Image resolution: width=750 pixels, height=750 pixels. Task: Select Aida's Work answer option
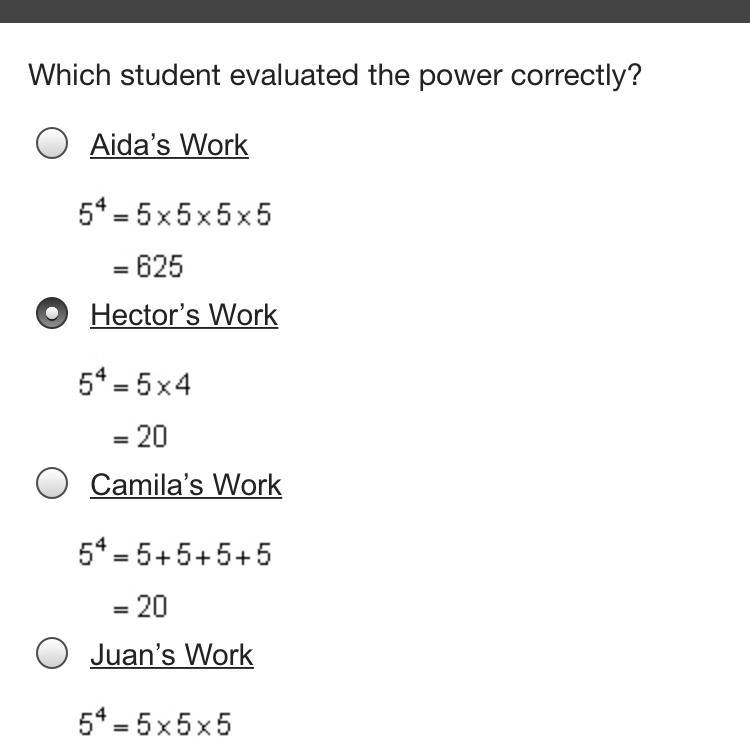pos(52,144)
